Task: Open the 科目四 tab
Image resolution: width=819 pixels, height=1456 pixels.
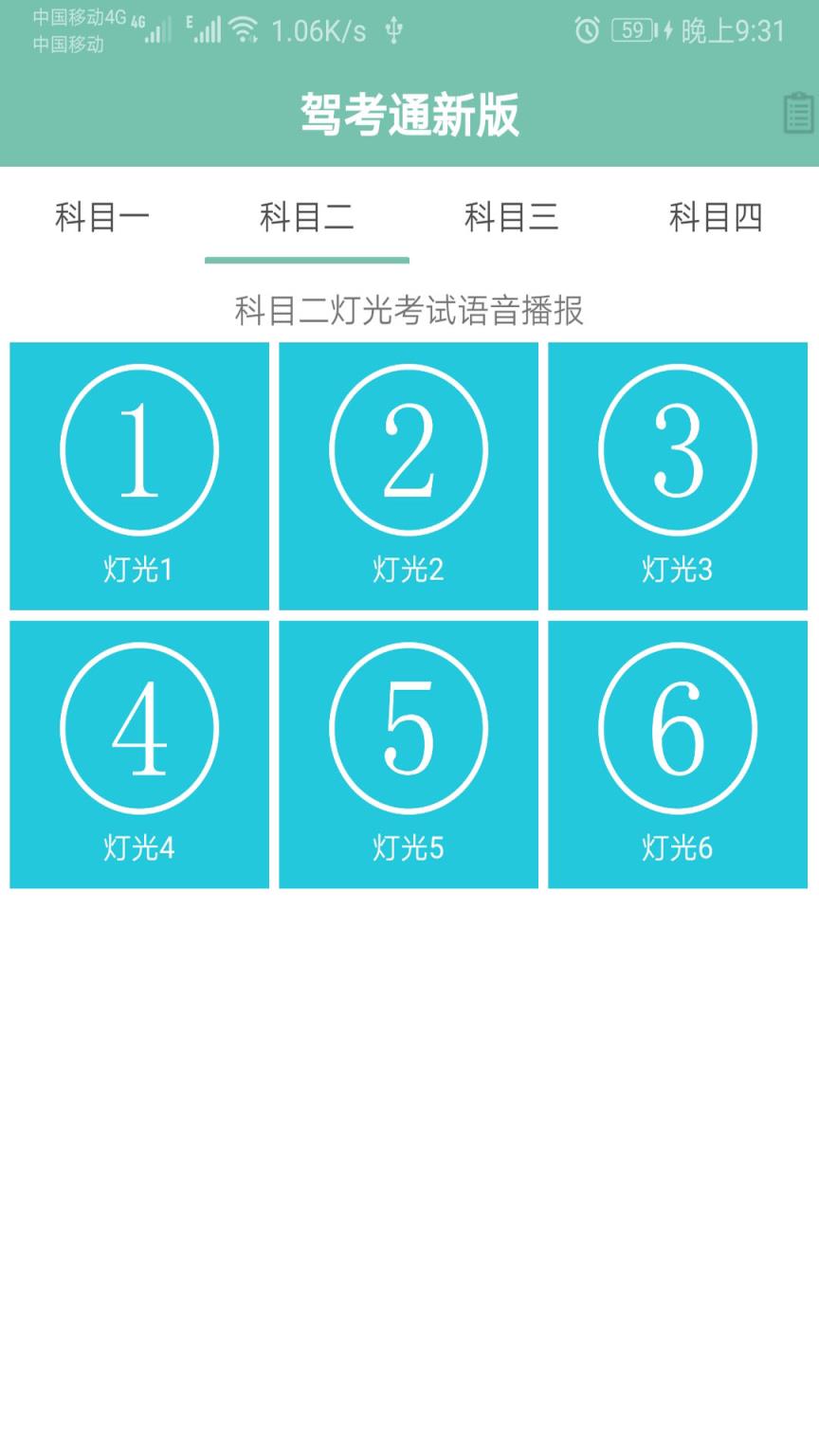Action: point(717,217)
